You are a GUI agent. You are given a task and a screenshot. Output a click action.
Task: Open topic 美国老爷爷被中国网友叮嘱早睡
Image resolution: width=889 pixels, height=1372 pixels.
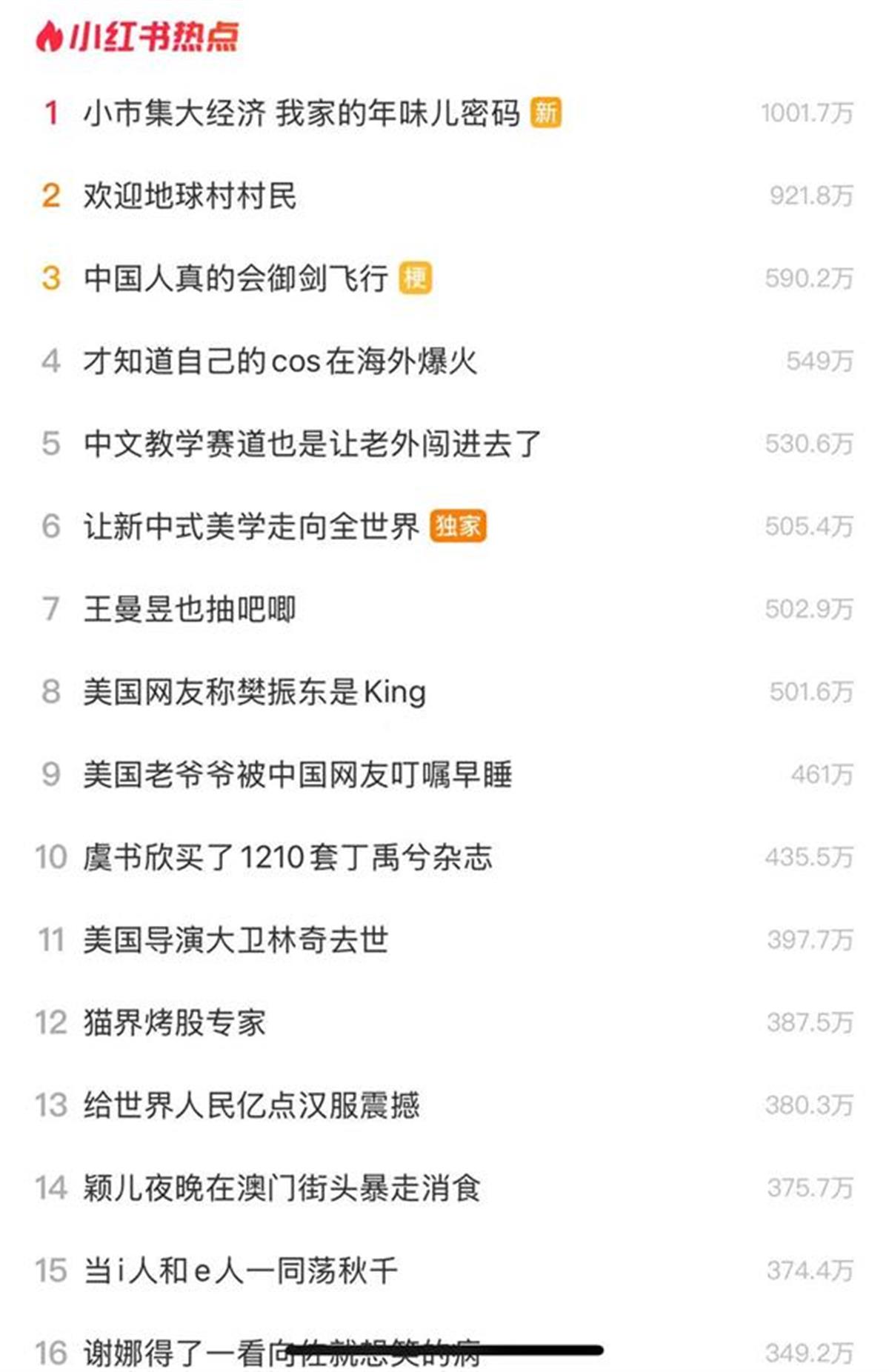tap(297, 775)
